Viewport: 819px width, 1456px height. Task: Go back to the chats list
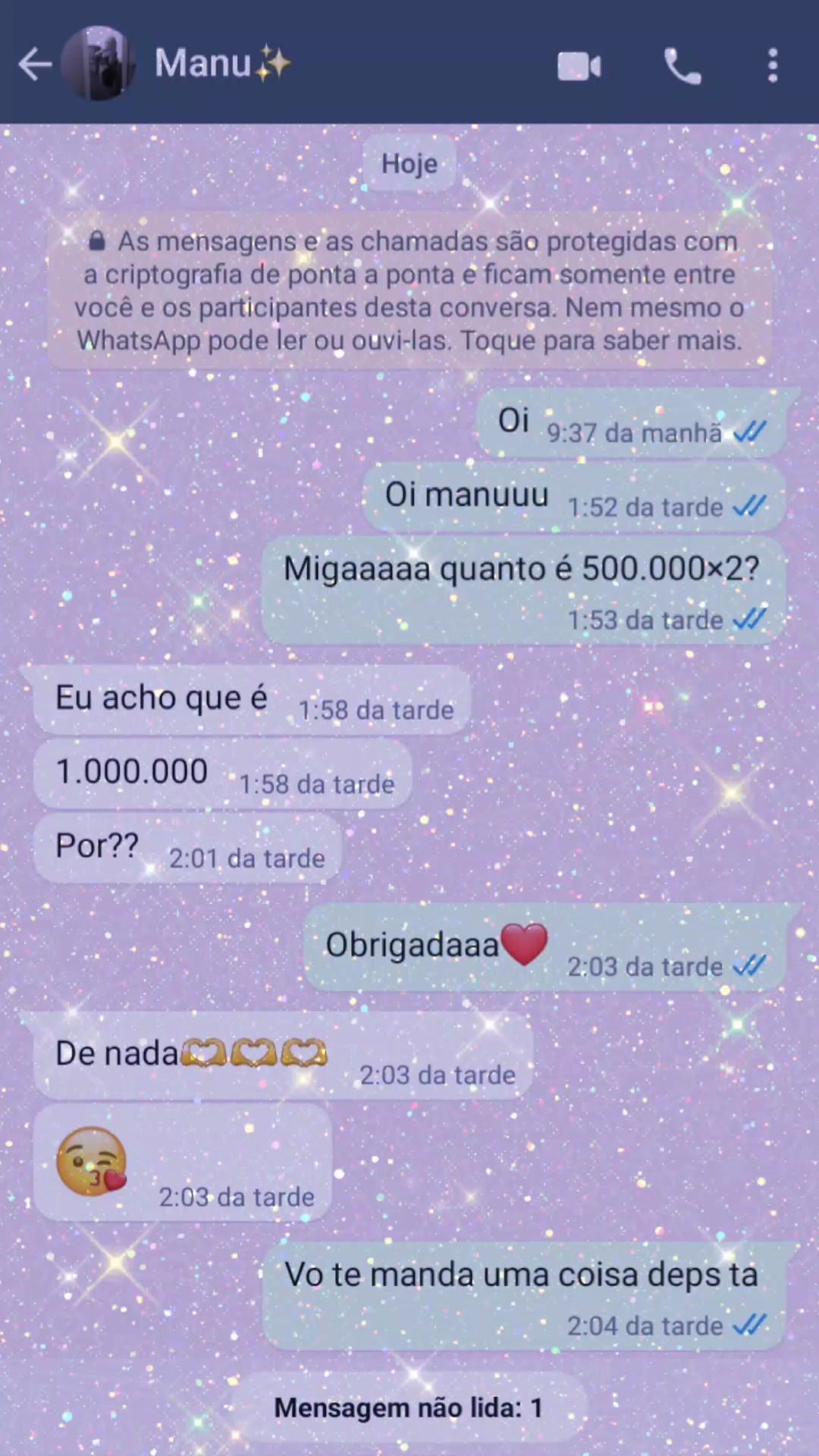point(35,64)
